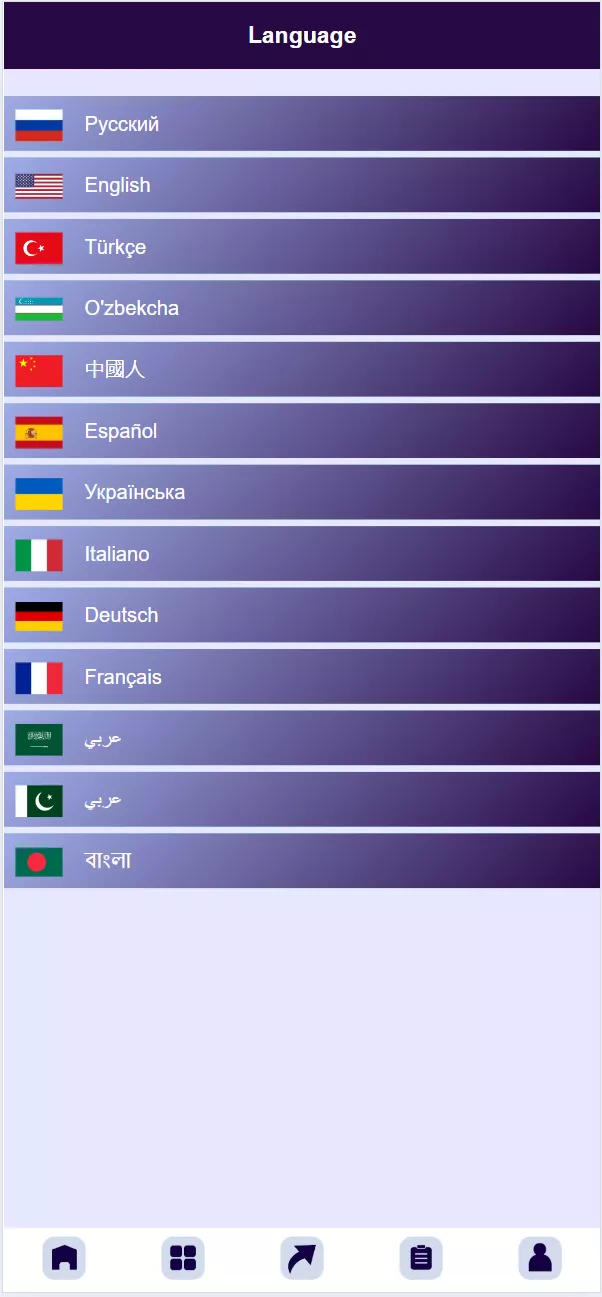602x1297 pixels.
Task: Select the row with the Pakistan flag
Action: [300, 800]
